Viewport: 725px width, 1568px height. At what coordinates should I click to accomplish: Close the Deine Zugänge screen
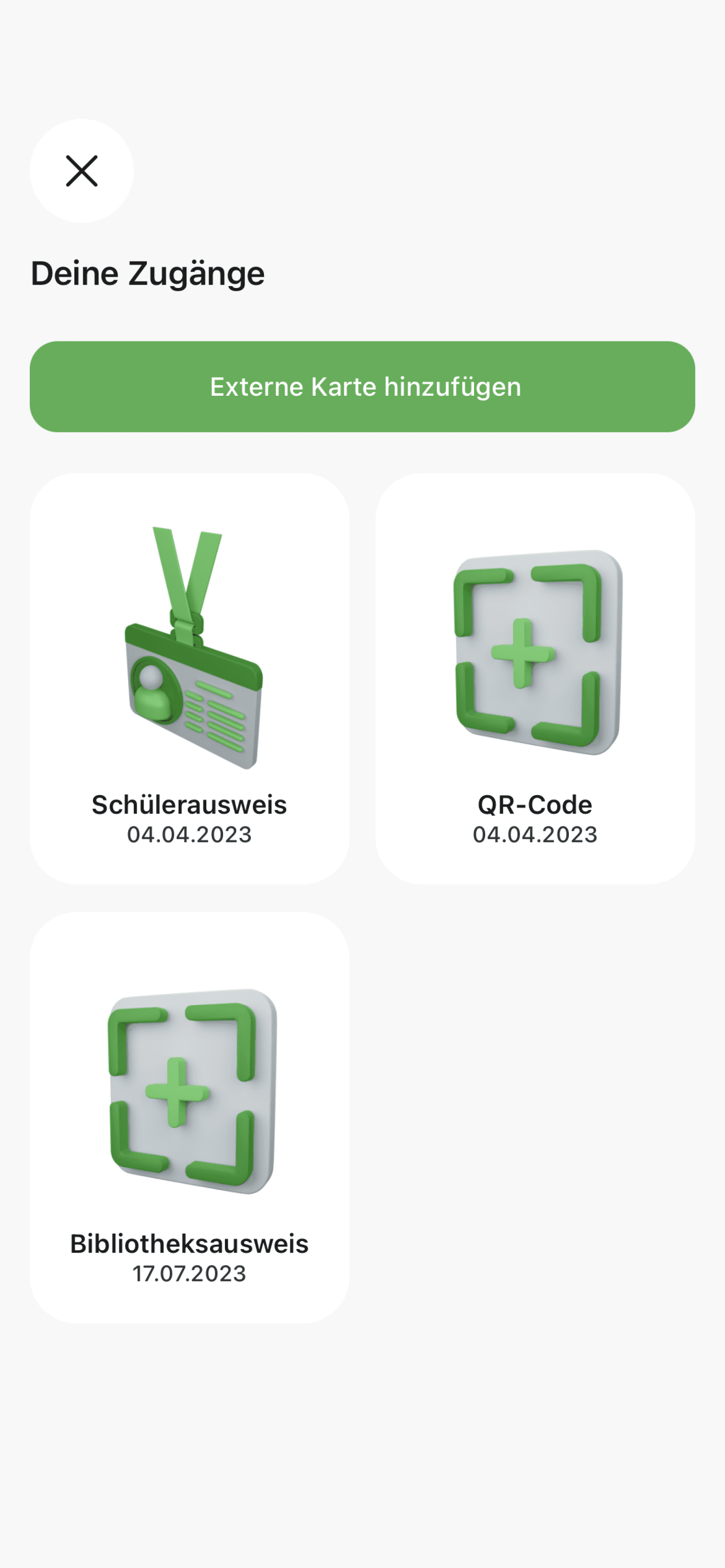coord(82,171)
